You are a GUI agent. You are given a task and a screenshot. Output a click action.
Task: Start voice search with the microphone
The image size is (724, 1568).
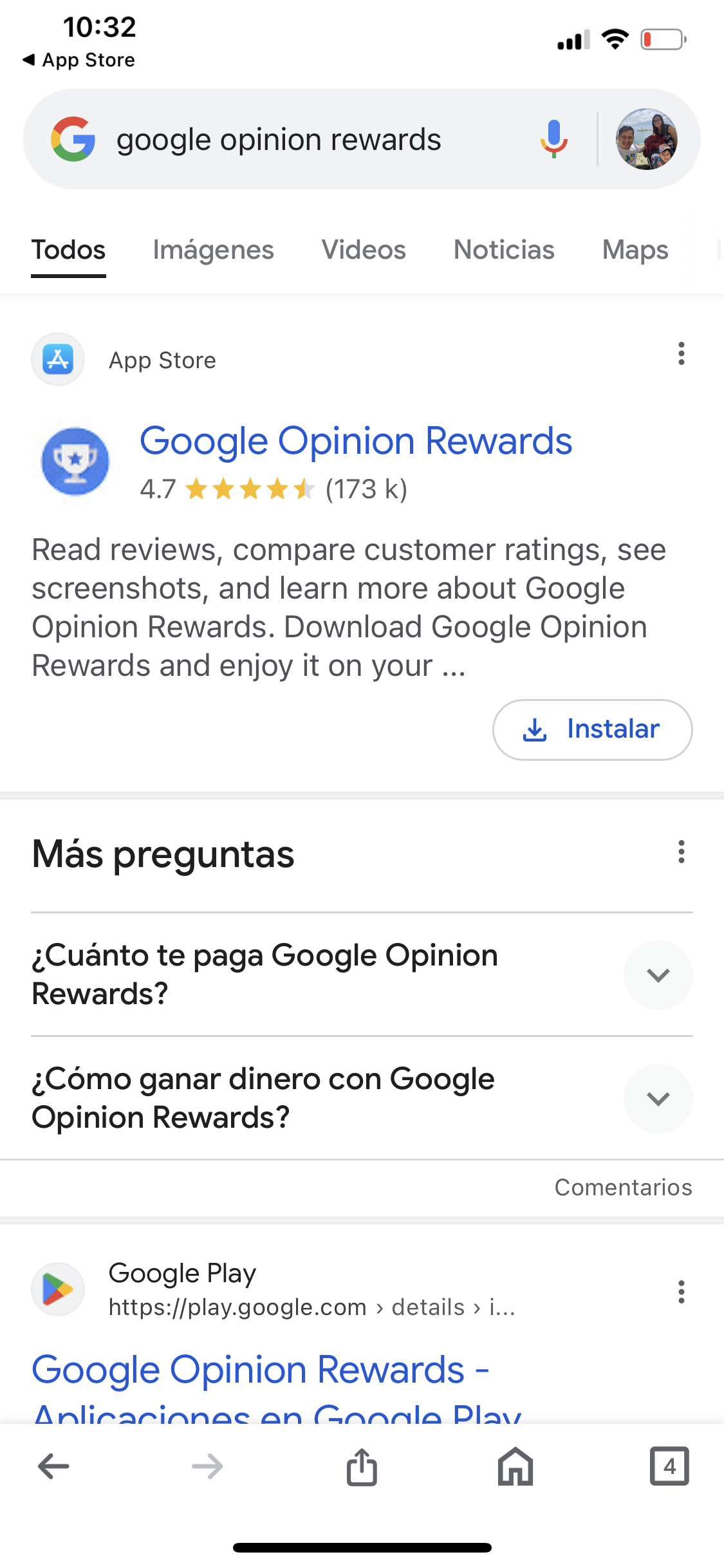[x=553, y=139]
